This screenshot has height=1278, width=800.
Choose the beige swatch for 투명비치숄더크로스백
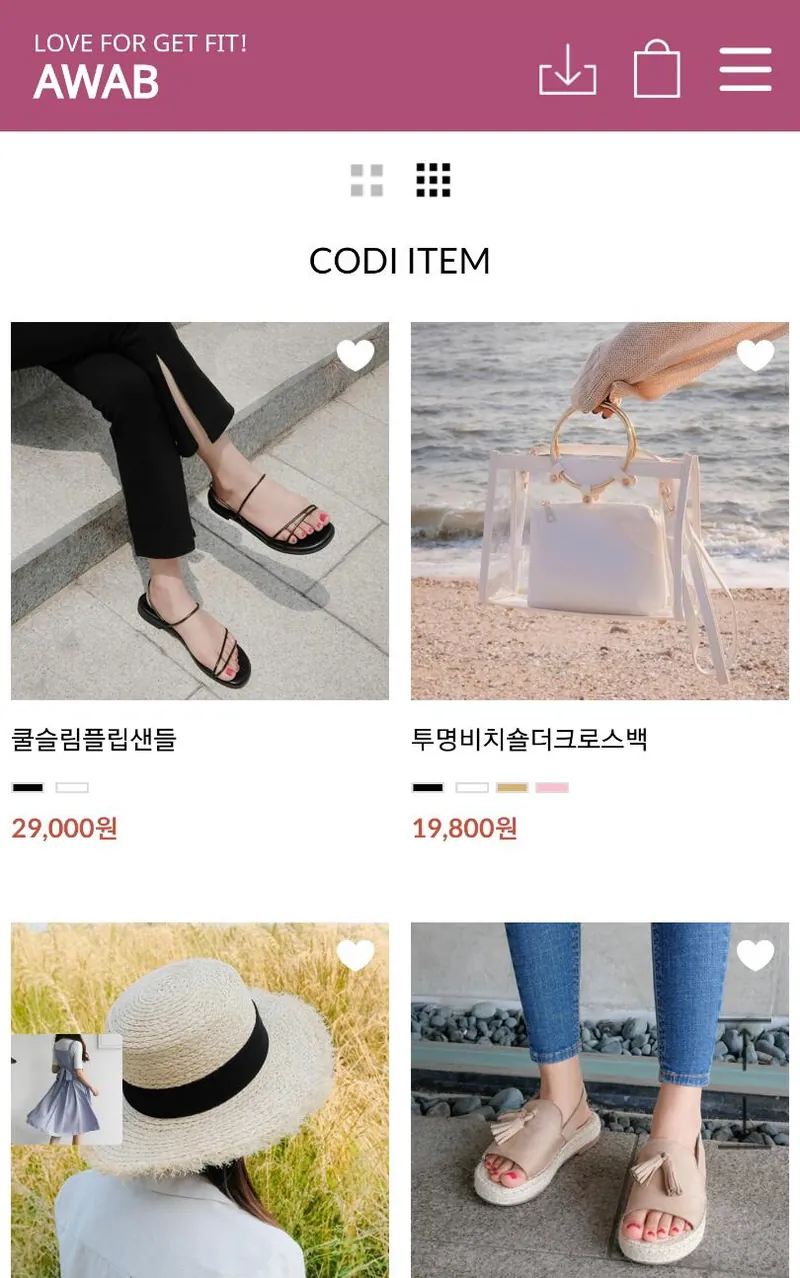click(x=512, y=788)
